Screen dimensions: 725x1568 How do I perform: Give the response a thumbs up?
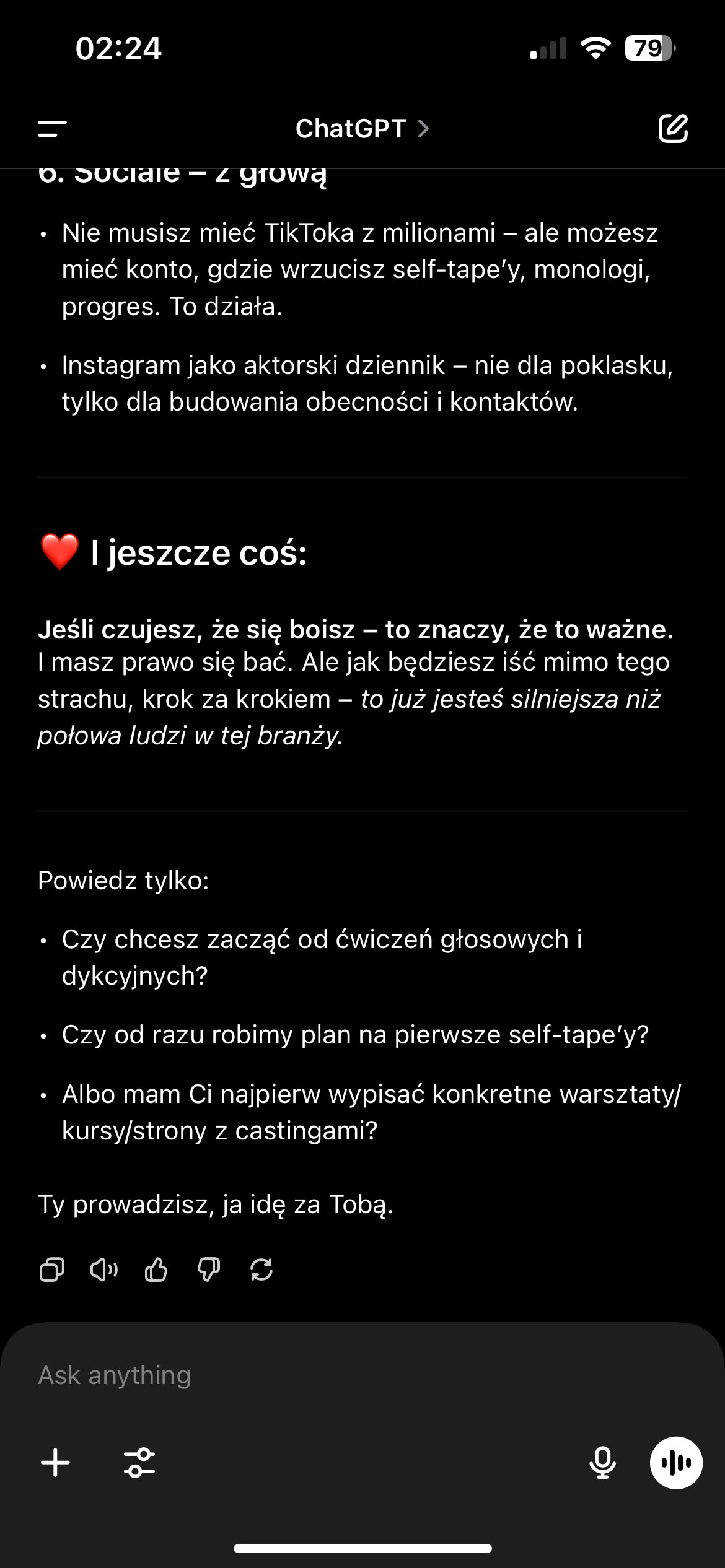coord(156,1270)
